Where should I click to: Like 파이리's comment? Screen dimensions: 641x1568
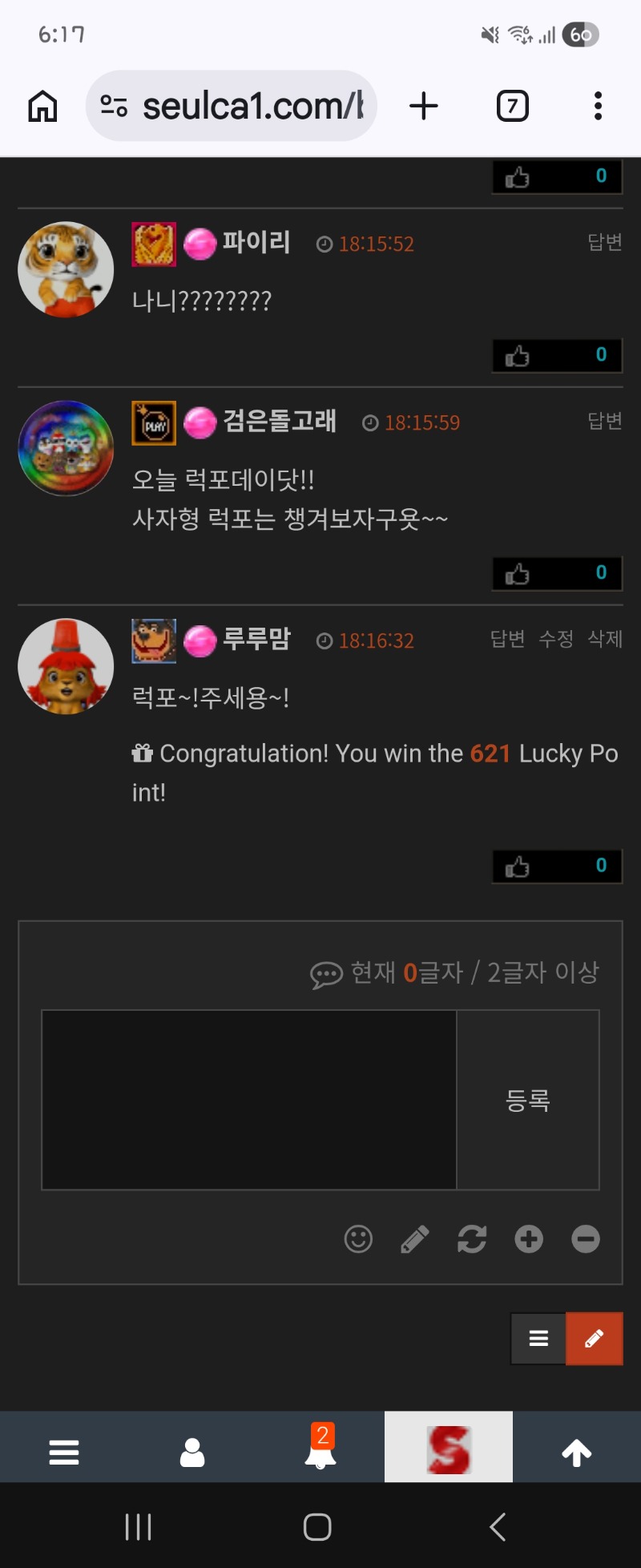tap(518, 355)
